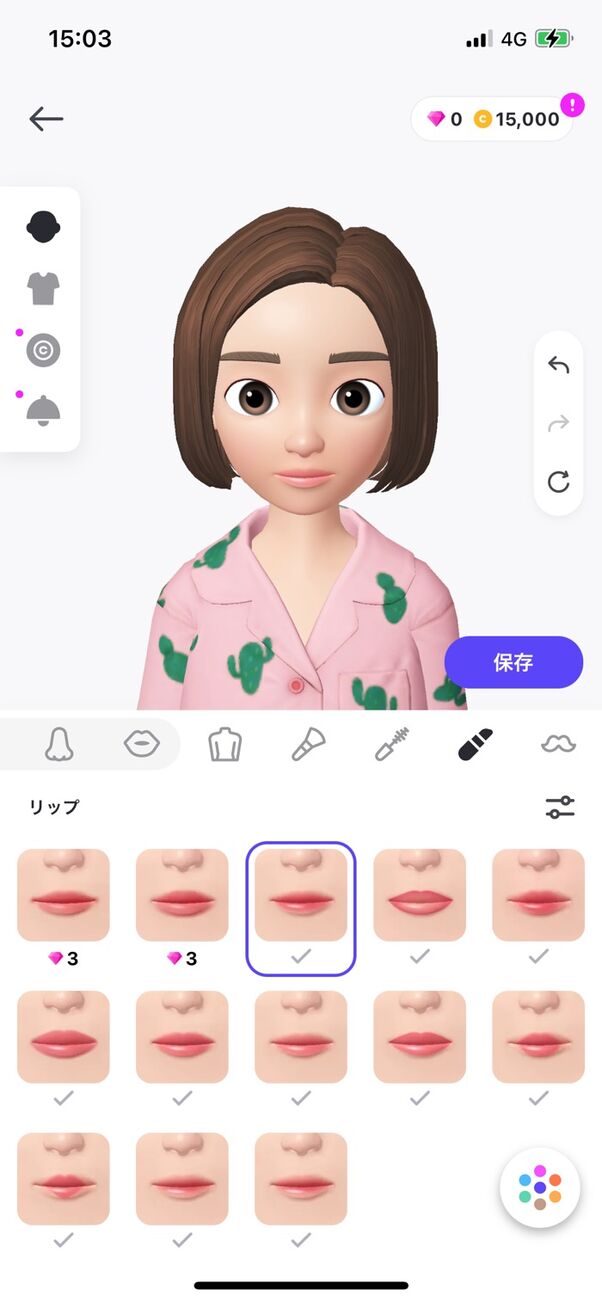
Task: Open the lip filter sliders icon
Action: tap(560, 807)
